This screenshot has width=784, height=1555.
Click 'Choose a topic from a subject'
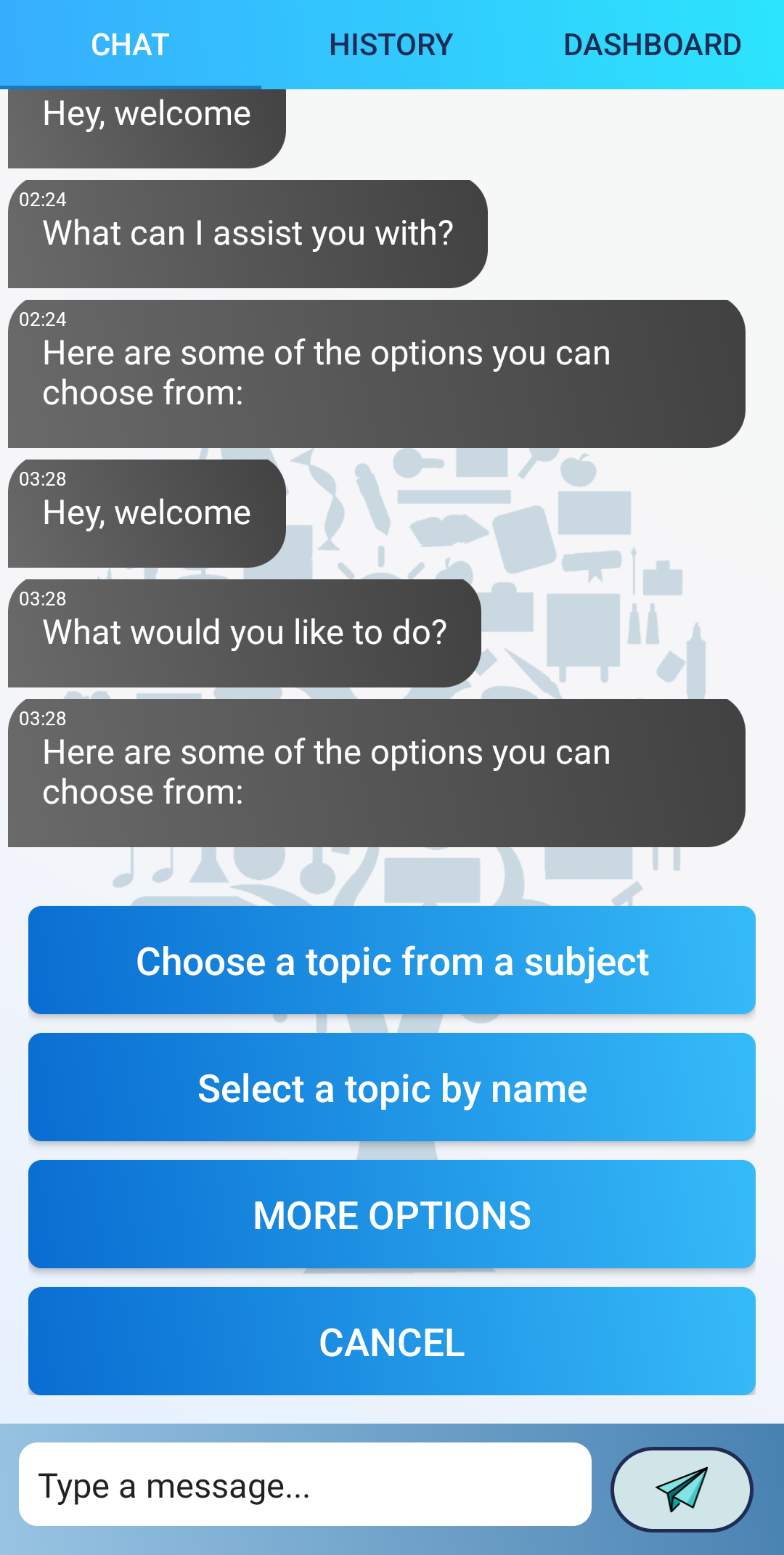click(392, 960)
